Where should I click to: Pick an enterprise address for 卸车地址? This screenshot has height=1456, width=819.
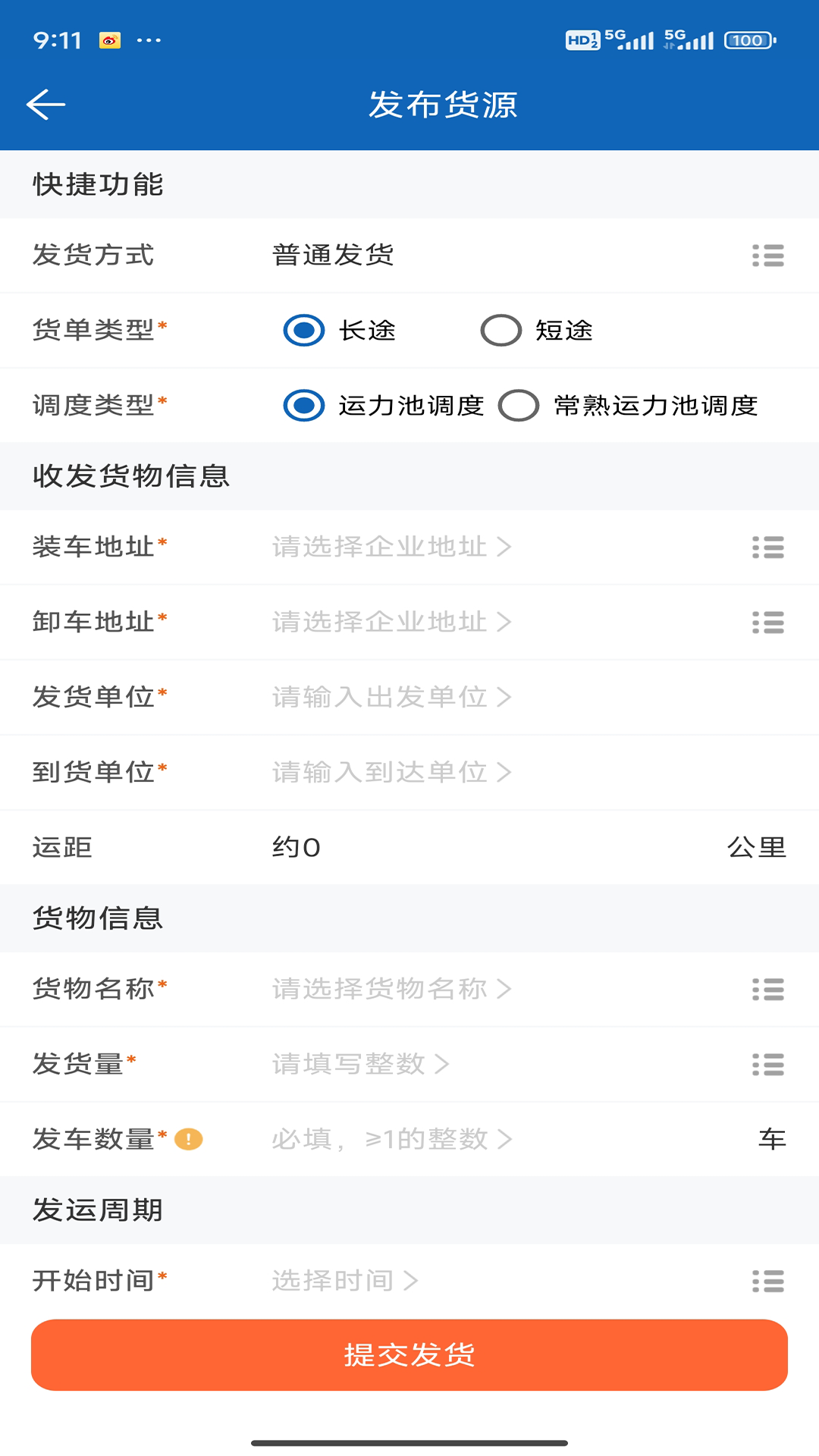coord(391,622)
